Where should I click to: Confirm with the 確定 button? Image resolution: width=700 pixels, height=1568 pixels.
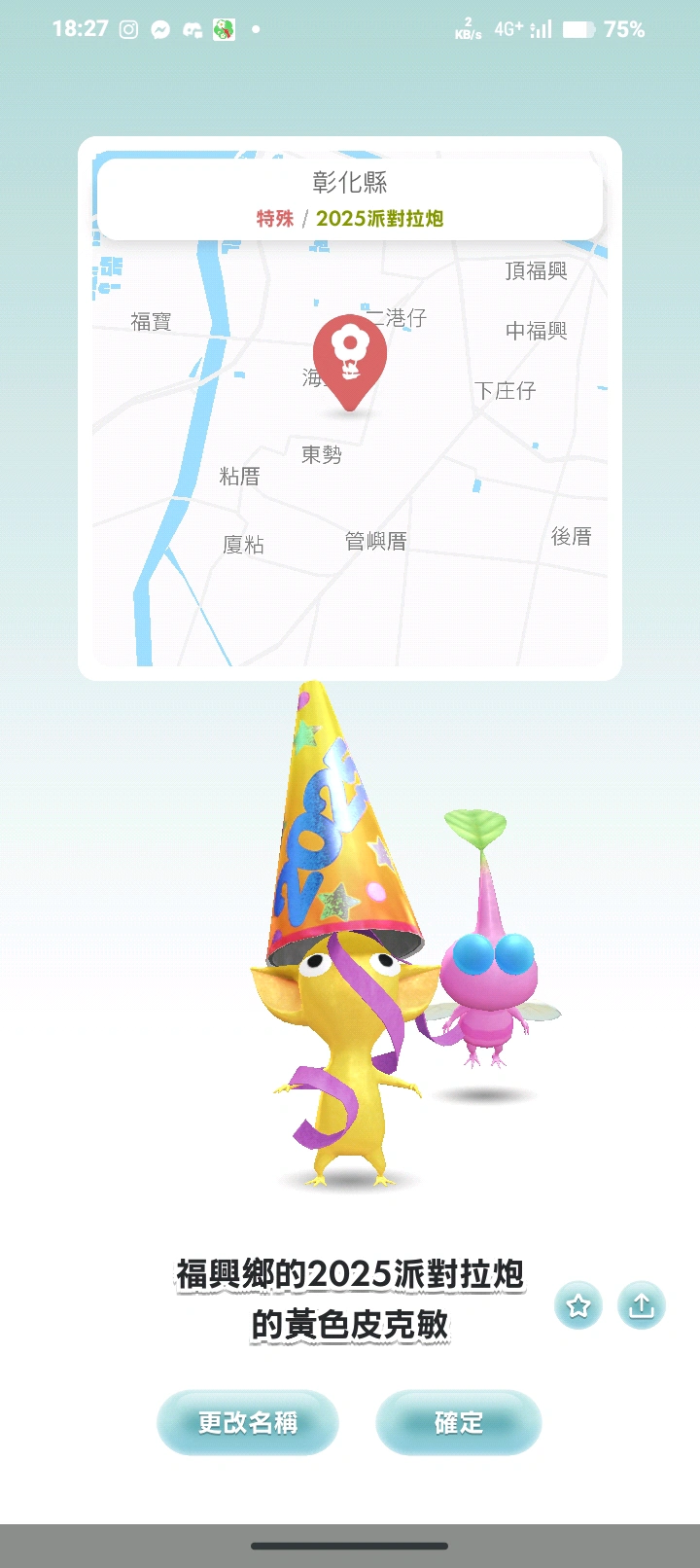(458, 1422)
